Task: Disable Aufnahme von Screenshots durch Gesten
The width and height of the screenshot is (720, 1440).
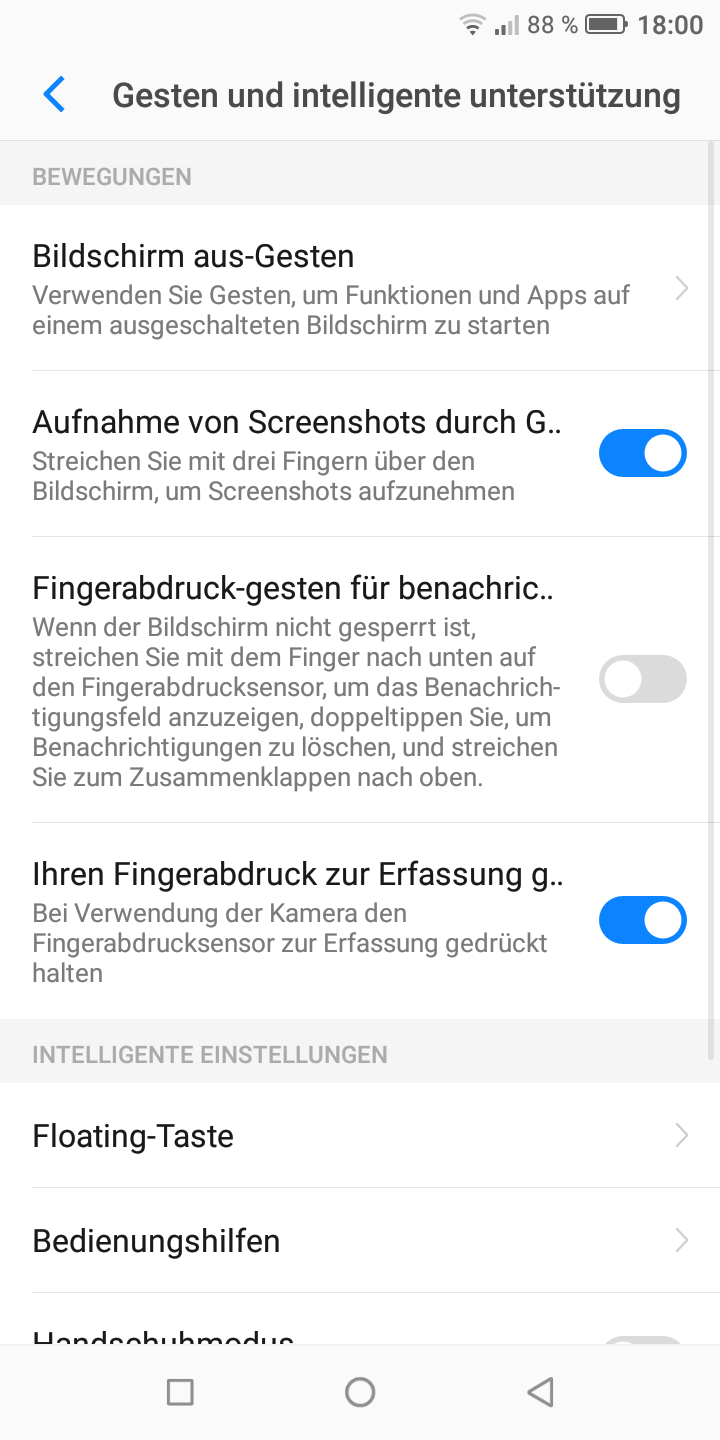Action: [642, 454]
